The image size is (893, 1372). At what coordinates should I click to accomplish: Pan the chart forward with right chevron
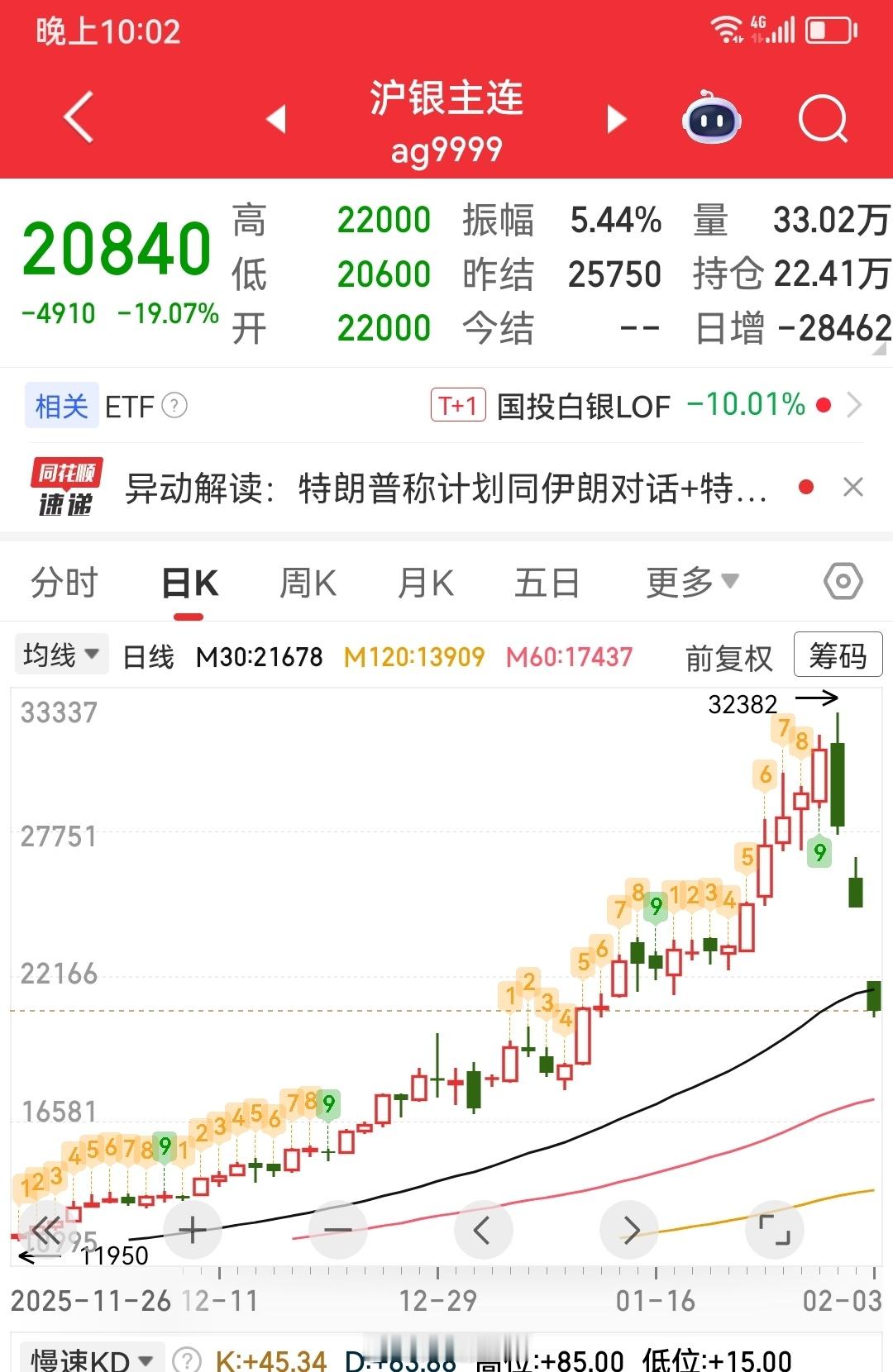(629, 1229)
